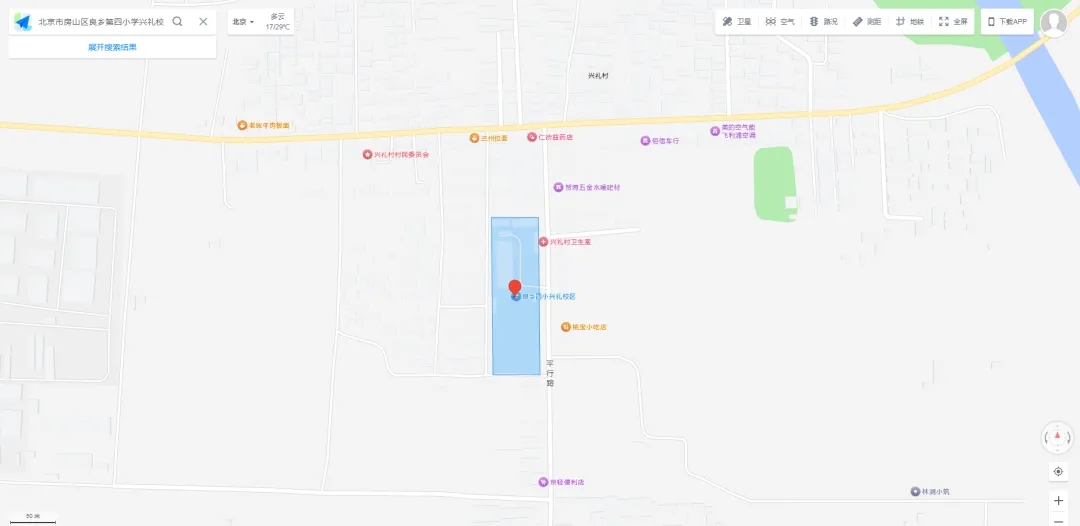This screenshot has width=1080, height=526.
Task: Show the subway map (地铁)
Action: (x=910, y=21)
